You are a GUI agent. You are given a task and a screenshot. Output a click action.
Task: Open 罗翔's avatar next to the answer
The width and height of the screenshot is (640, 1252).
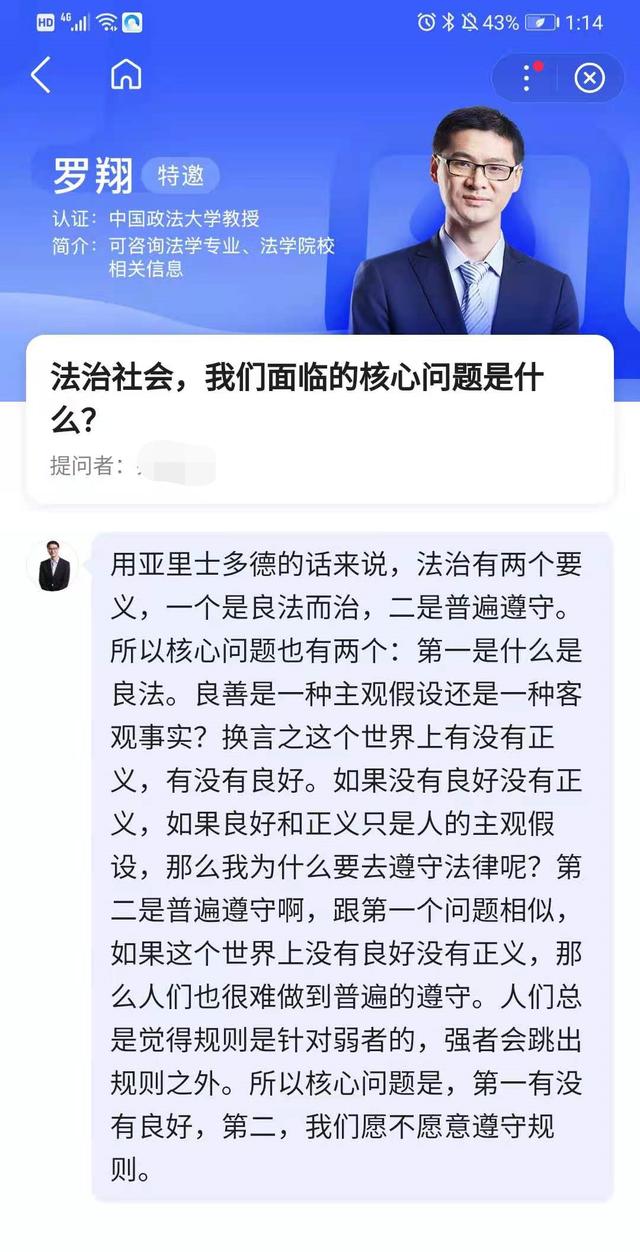(x=52, y=566)
